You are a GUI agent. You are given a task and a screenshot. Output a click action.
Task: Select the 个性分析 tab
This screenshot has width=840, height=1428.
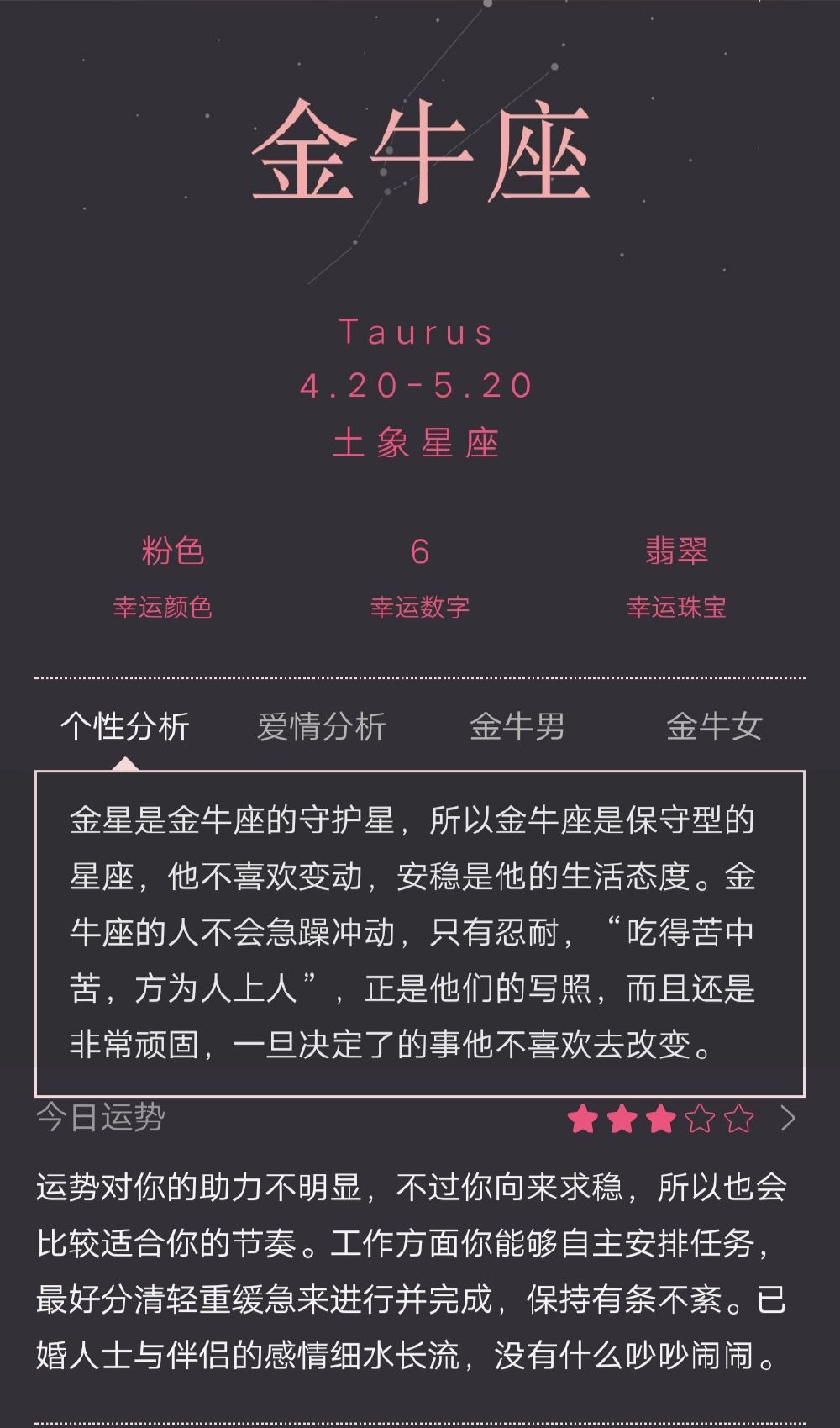point(125,726)
